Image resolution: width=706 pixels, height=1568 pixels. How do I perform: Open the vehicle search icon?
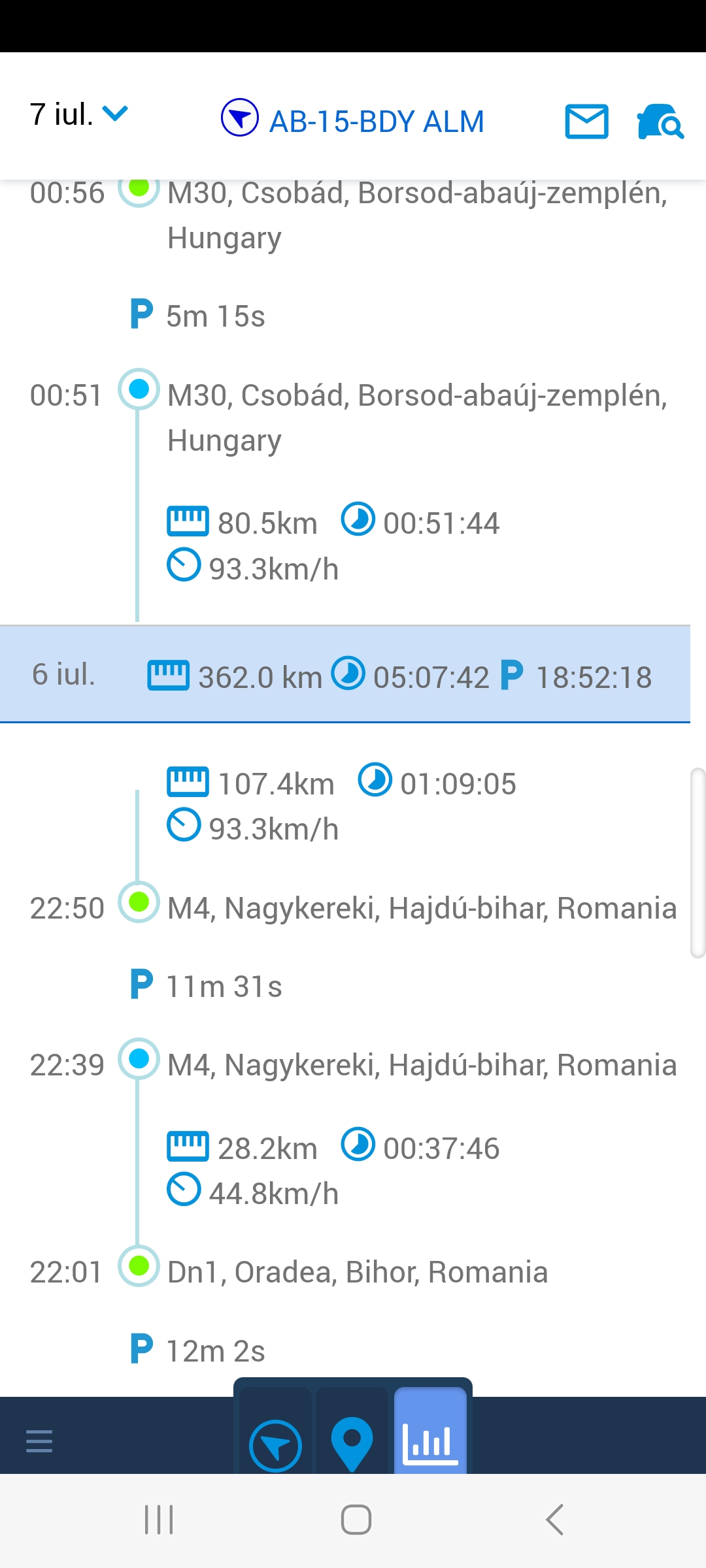660,122
